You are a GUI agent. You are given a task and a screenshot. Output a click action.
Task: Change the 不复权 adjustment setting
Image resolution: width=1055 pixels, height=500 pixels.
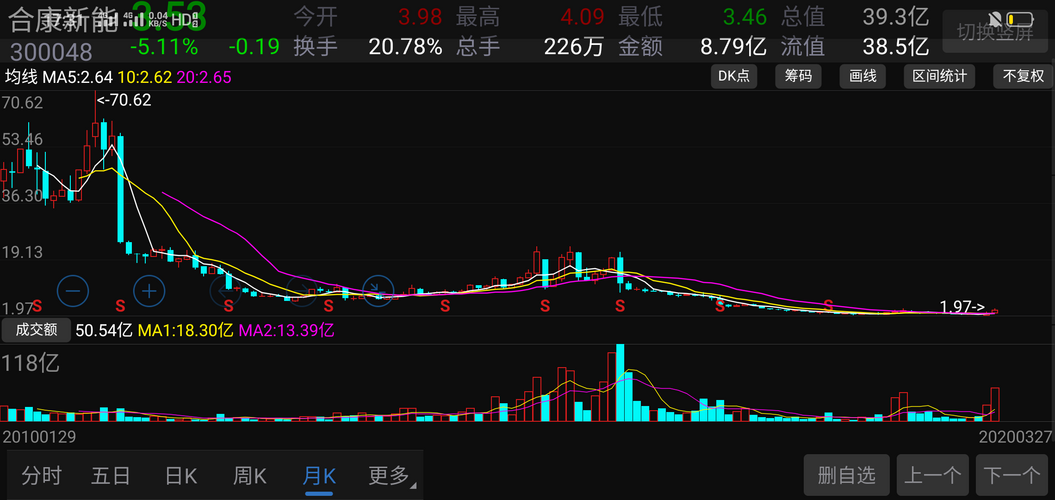tap(1023, 76)
